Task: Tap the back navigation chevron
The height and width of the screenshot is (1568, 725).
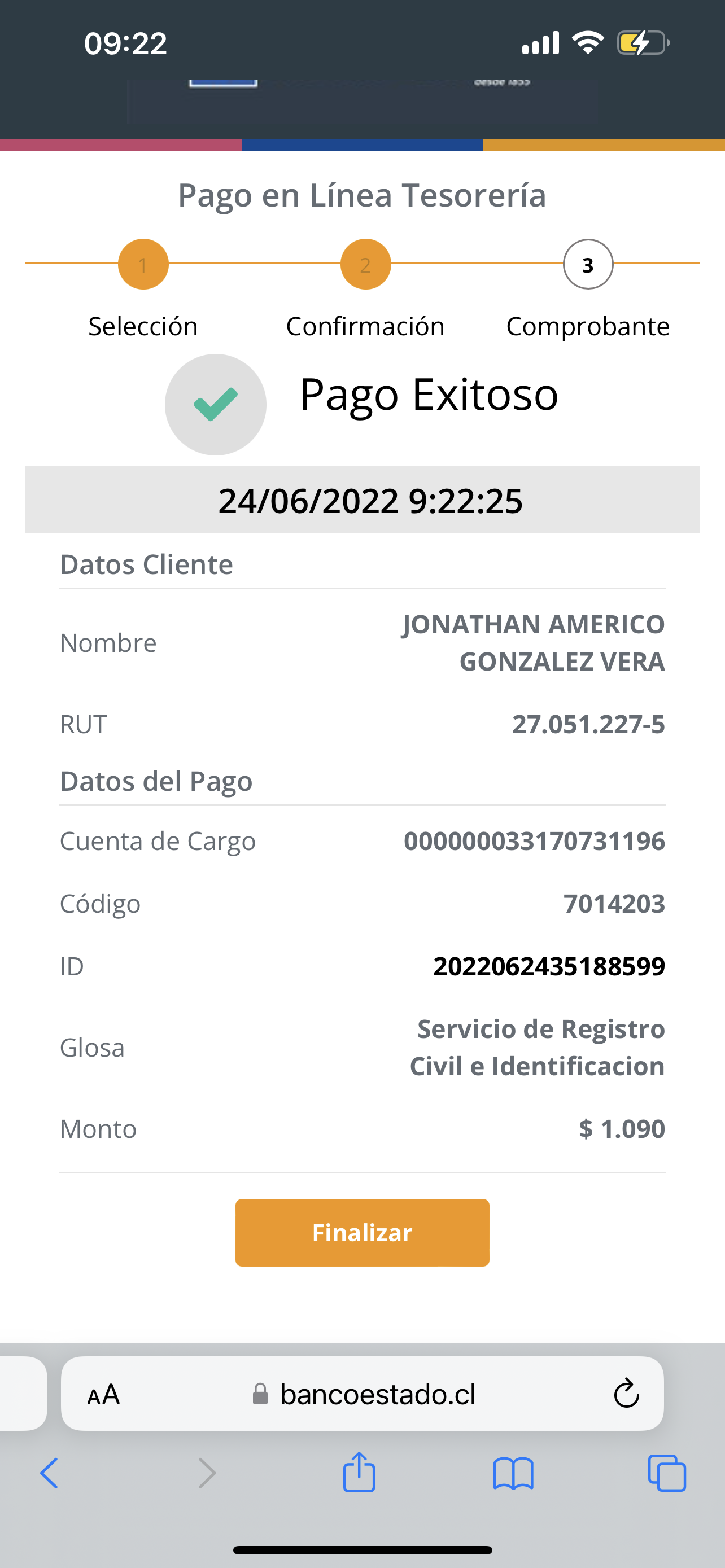Action: coord(50,1473)
